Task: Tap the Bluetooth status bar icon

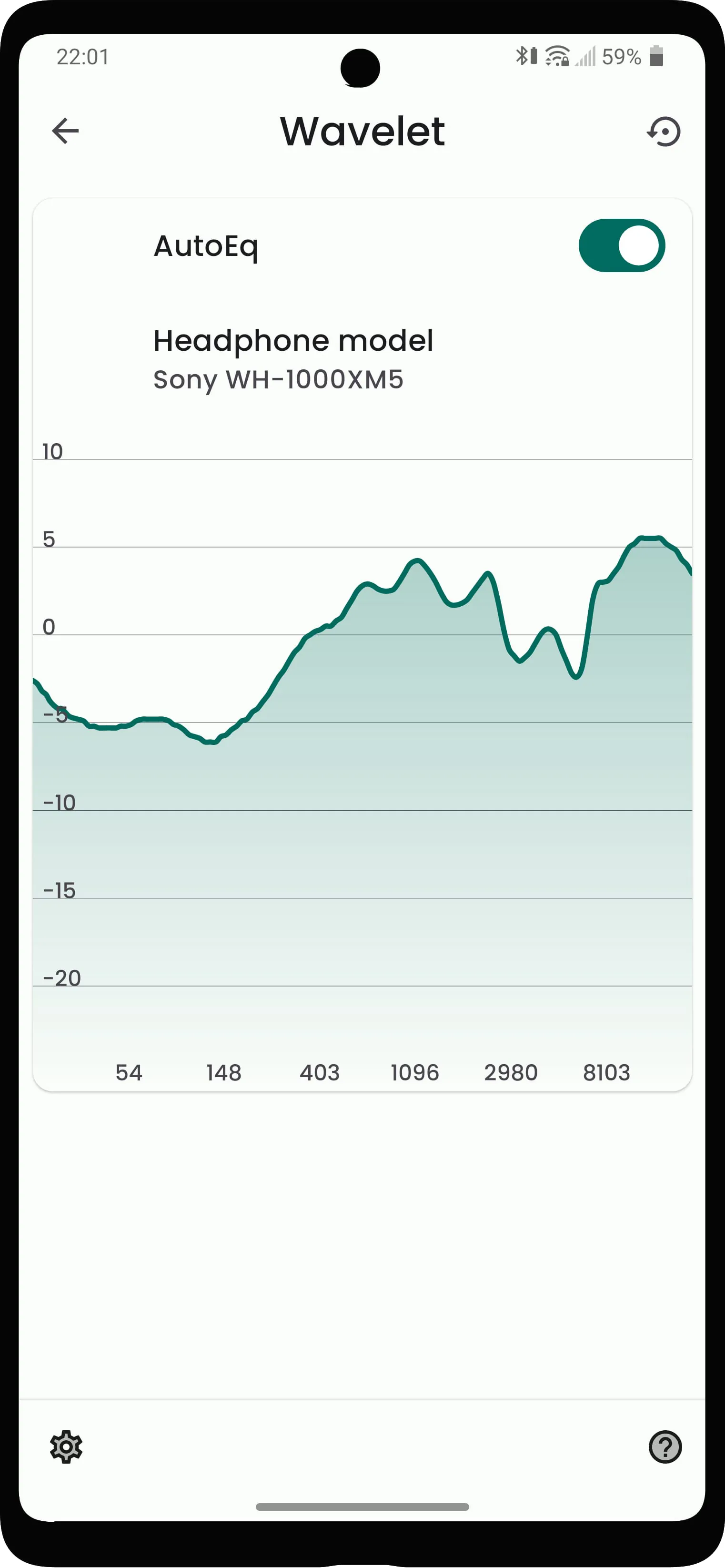Action: point(522,56)
